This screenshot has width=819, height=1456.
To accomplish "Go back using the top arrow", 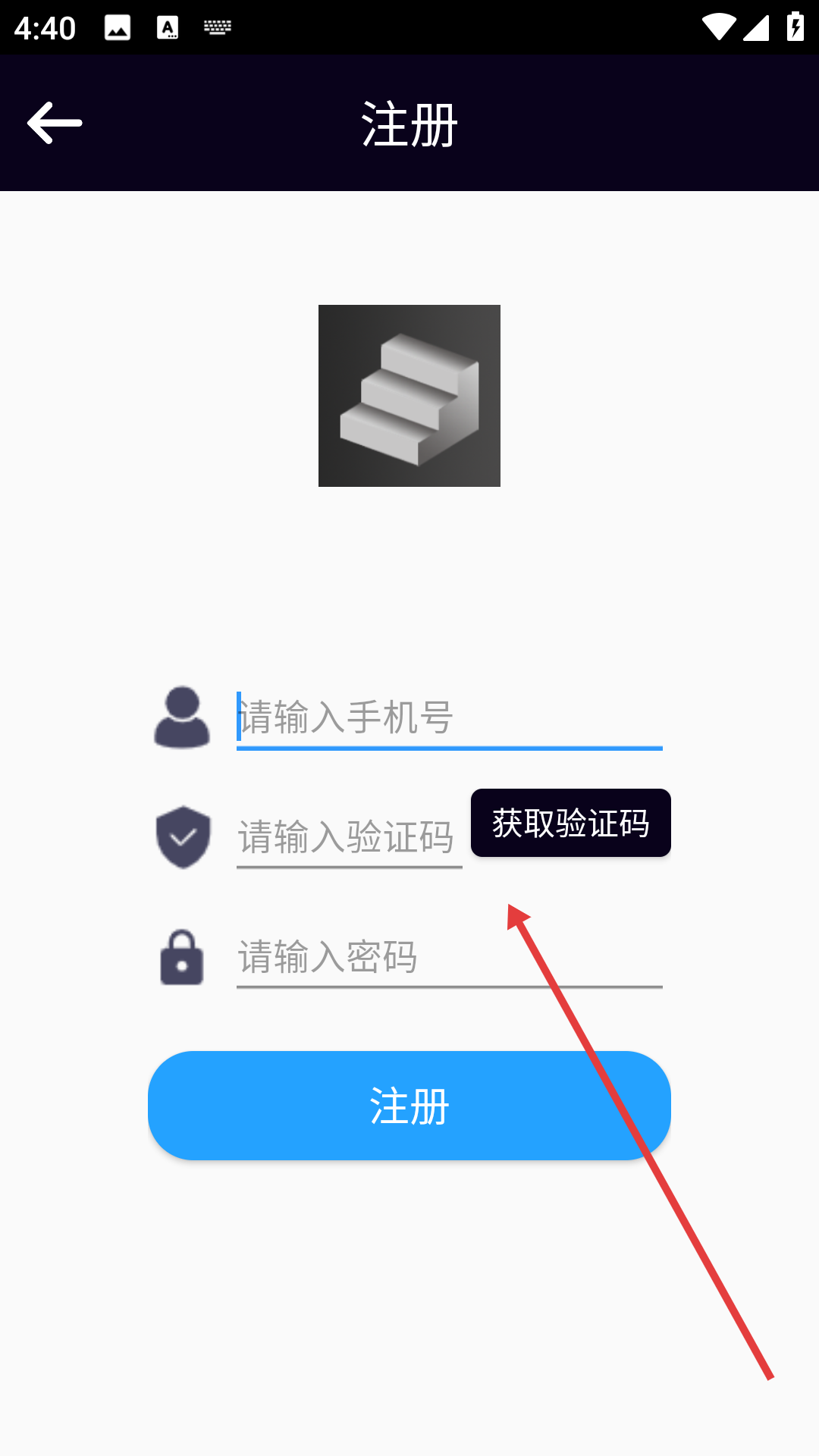I will point(55,123).
